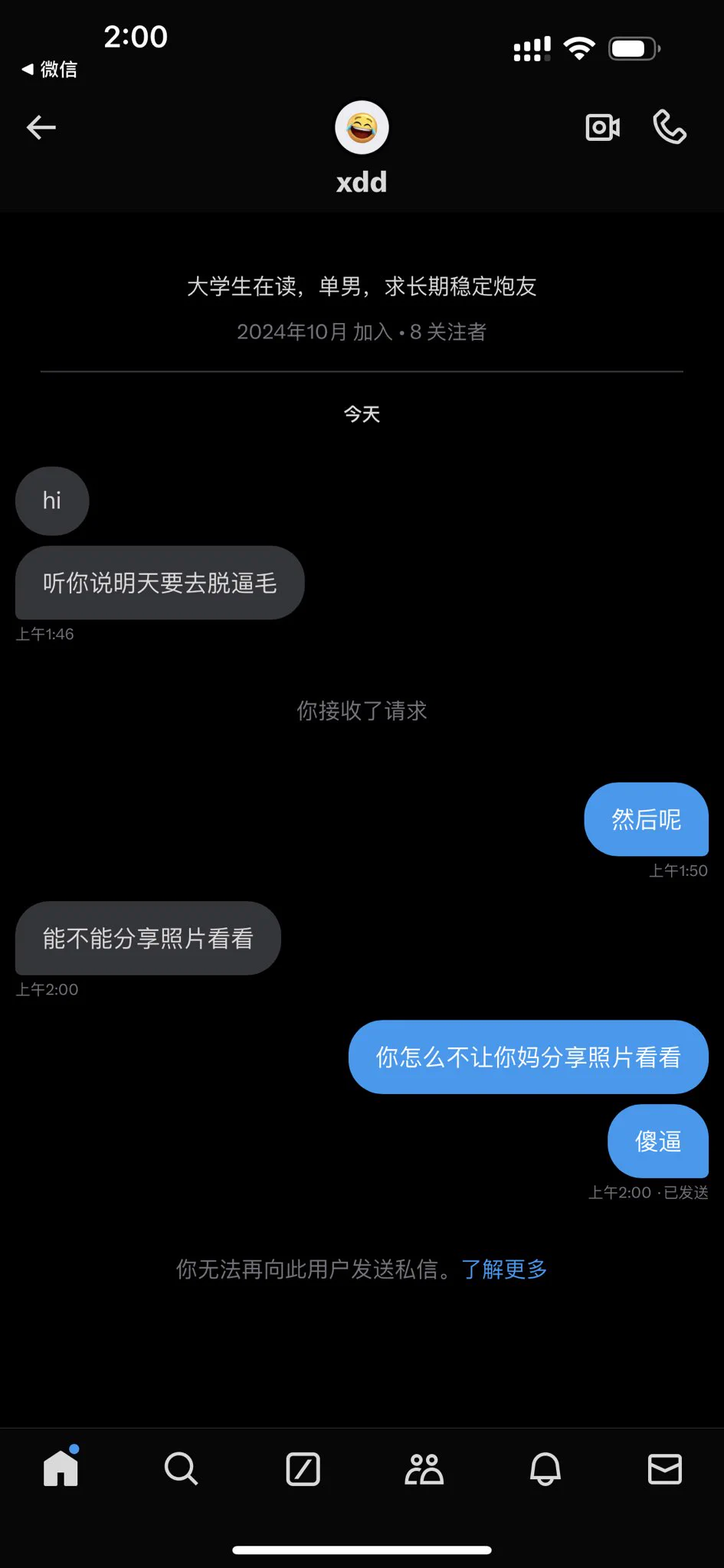Screen dimensions: 724x1568
Task: Open the Grok slash icon tab
Action: pos(303,1468)
